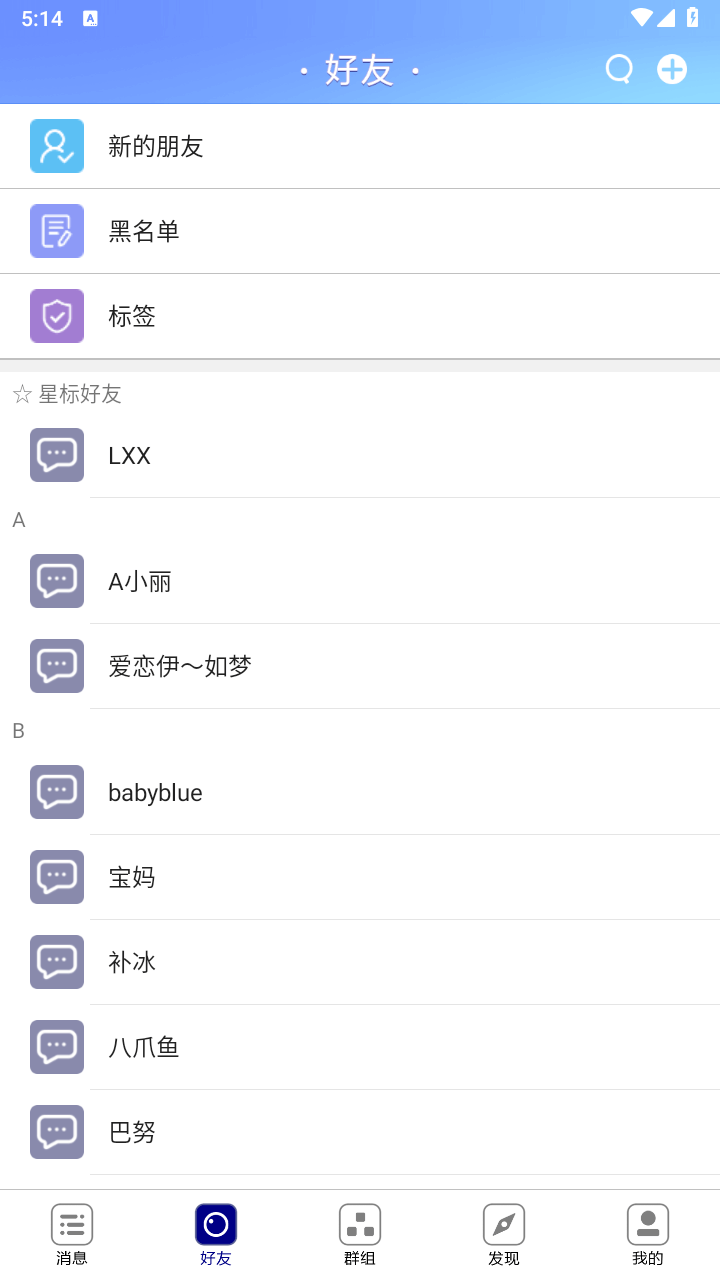
Task: Switch to the 消息 messages tab
Action: click(72, 1235)
